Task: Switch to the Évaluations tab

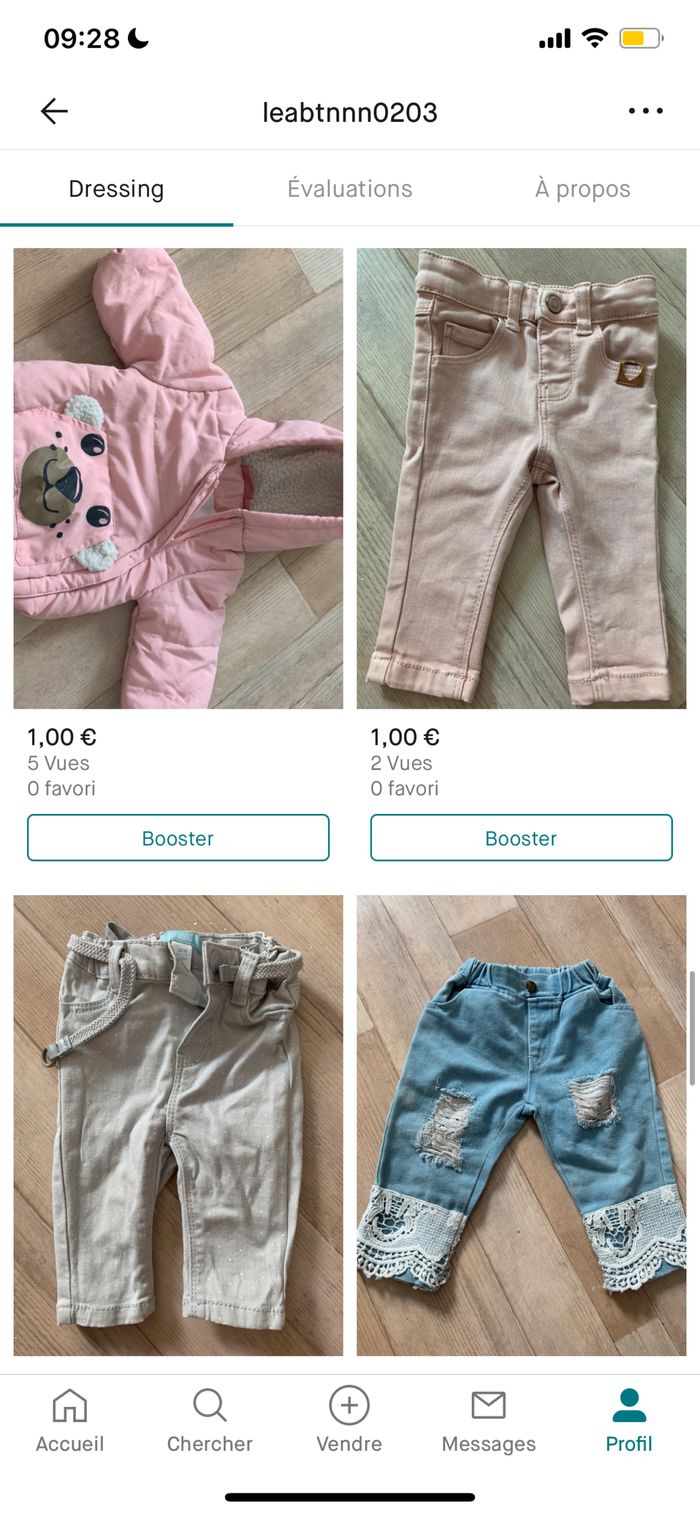Action: (350, 189)
